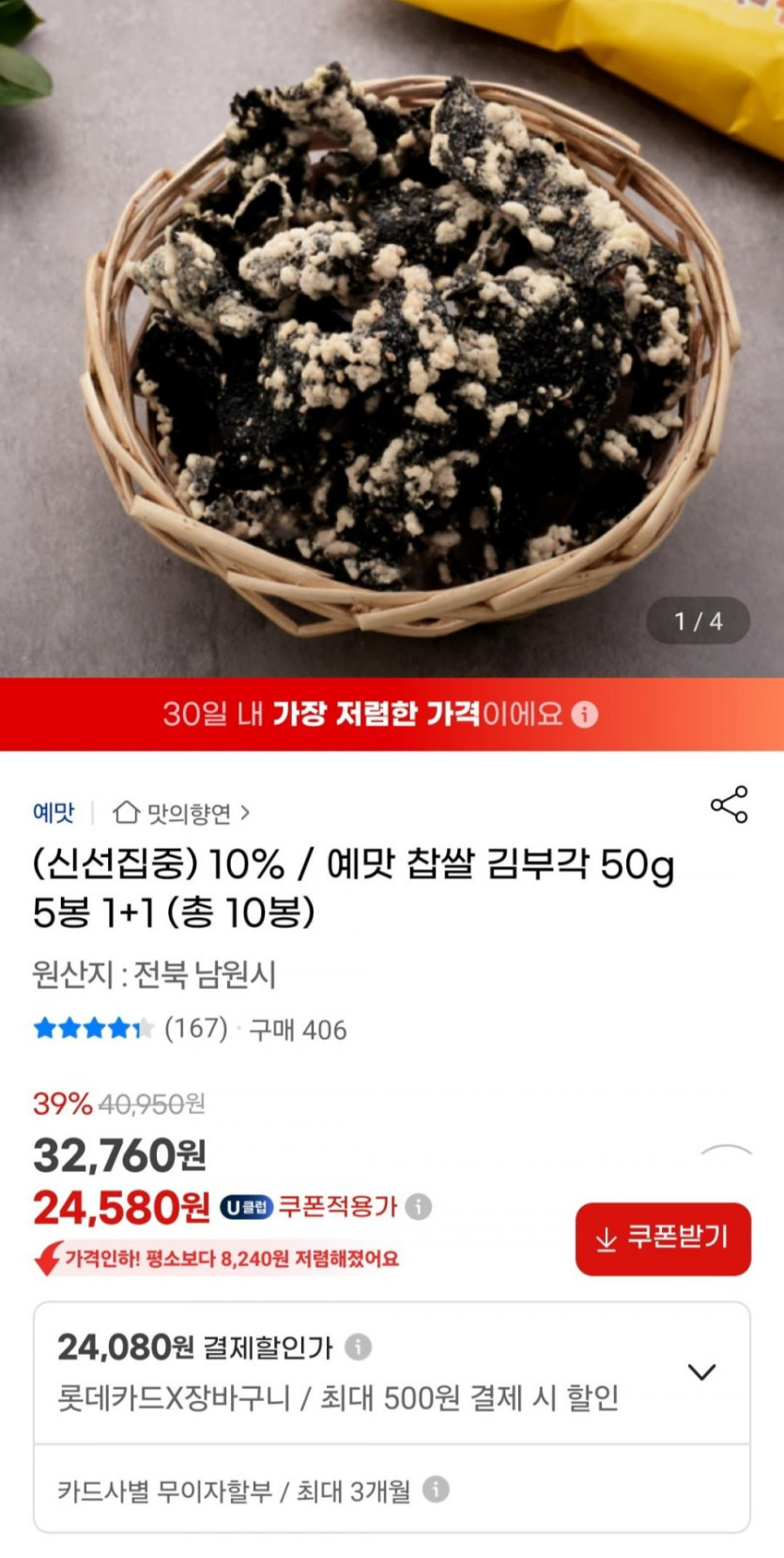View info about 쿠폰적용가
The image size is (784, 1558).
click(419, 1206)
